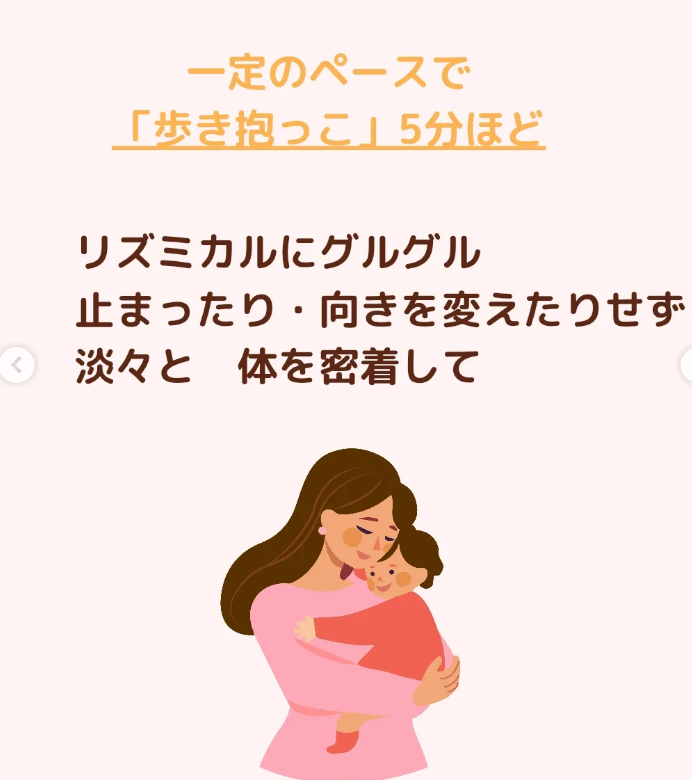Advance to the next carousel slide
692x780 pixels.
tap(687, 366)
